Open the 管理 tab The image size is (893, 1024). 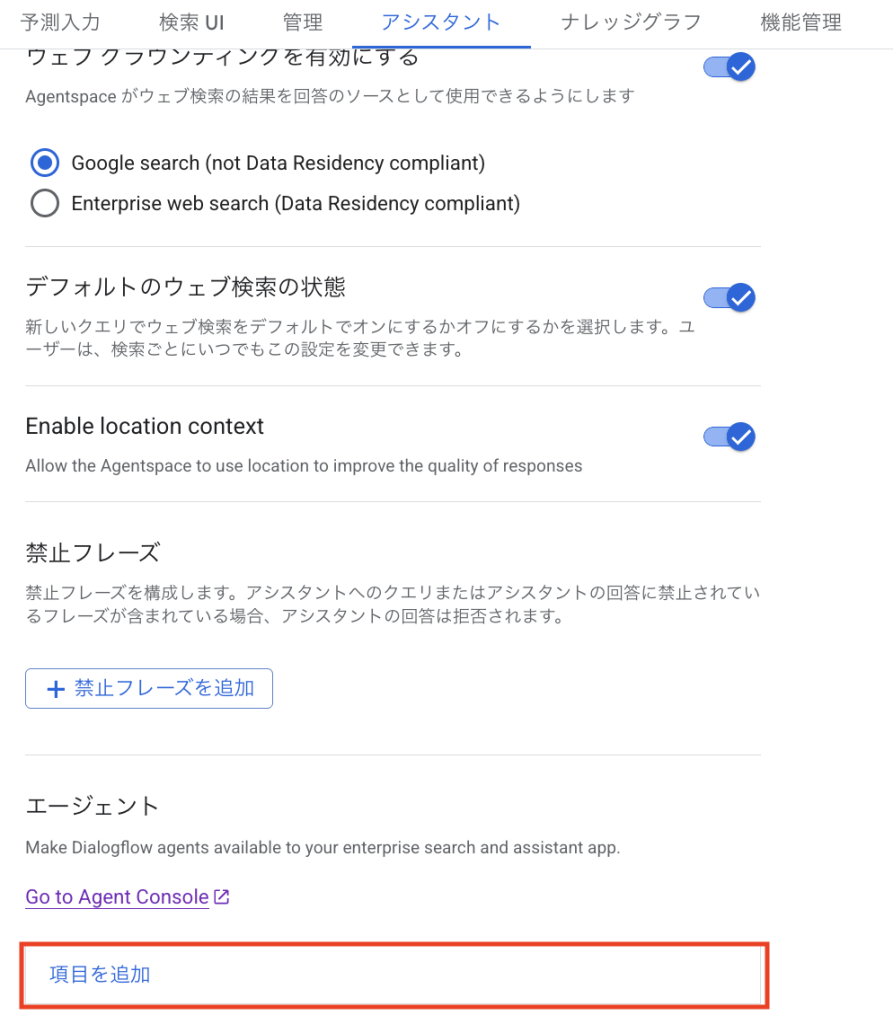[302, 22]
